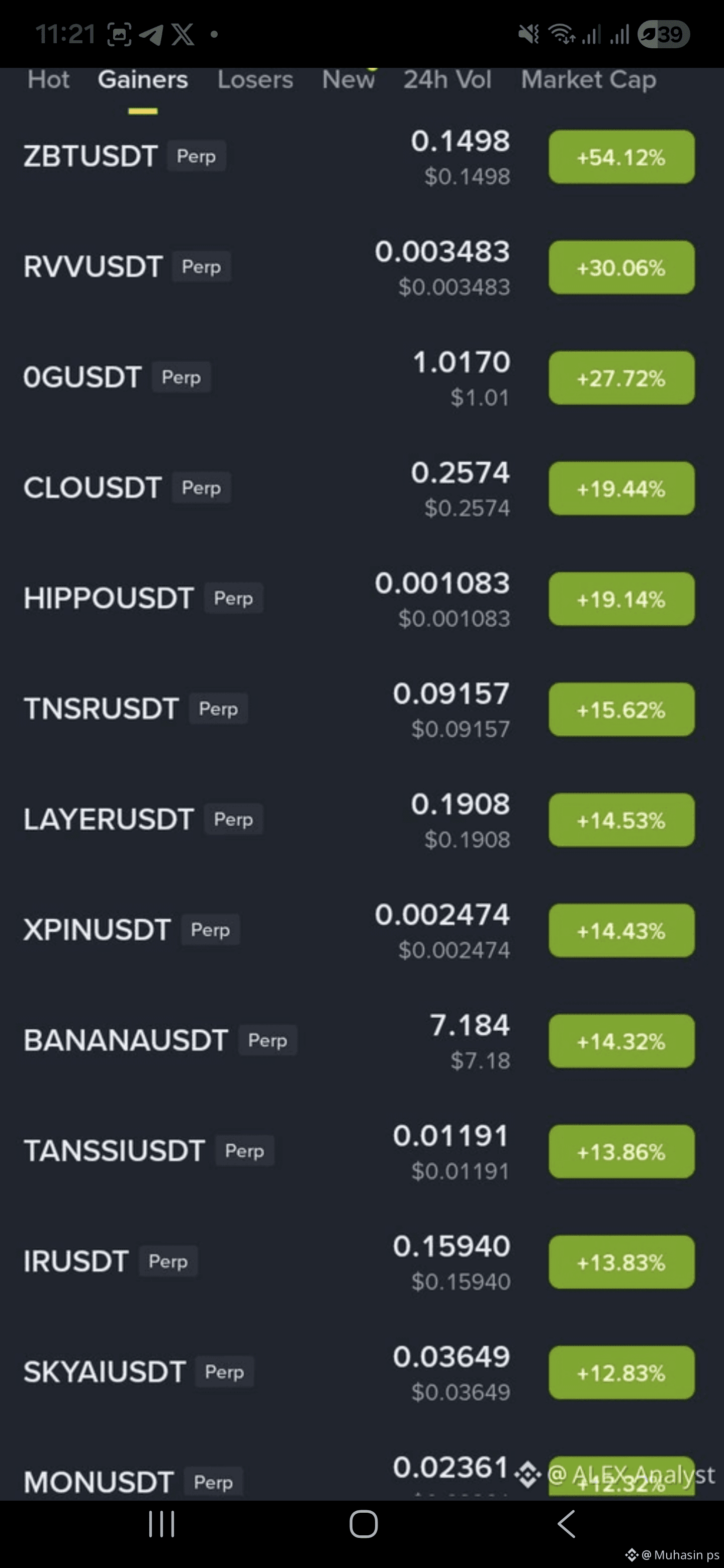Select HIPPOUSDT from the gainers list
724x1568 pixels.
coord(109,599)
